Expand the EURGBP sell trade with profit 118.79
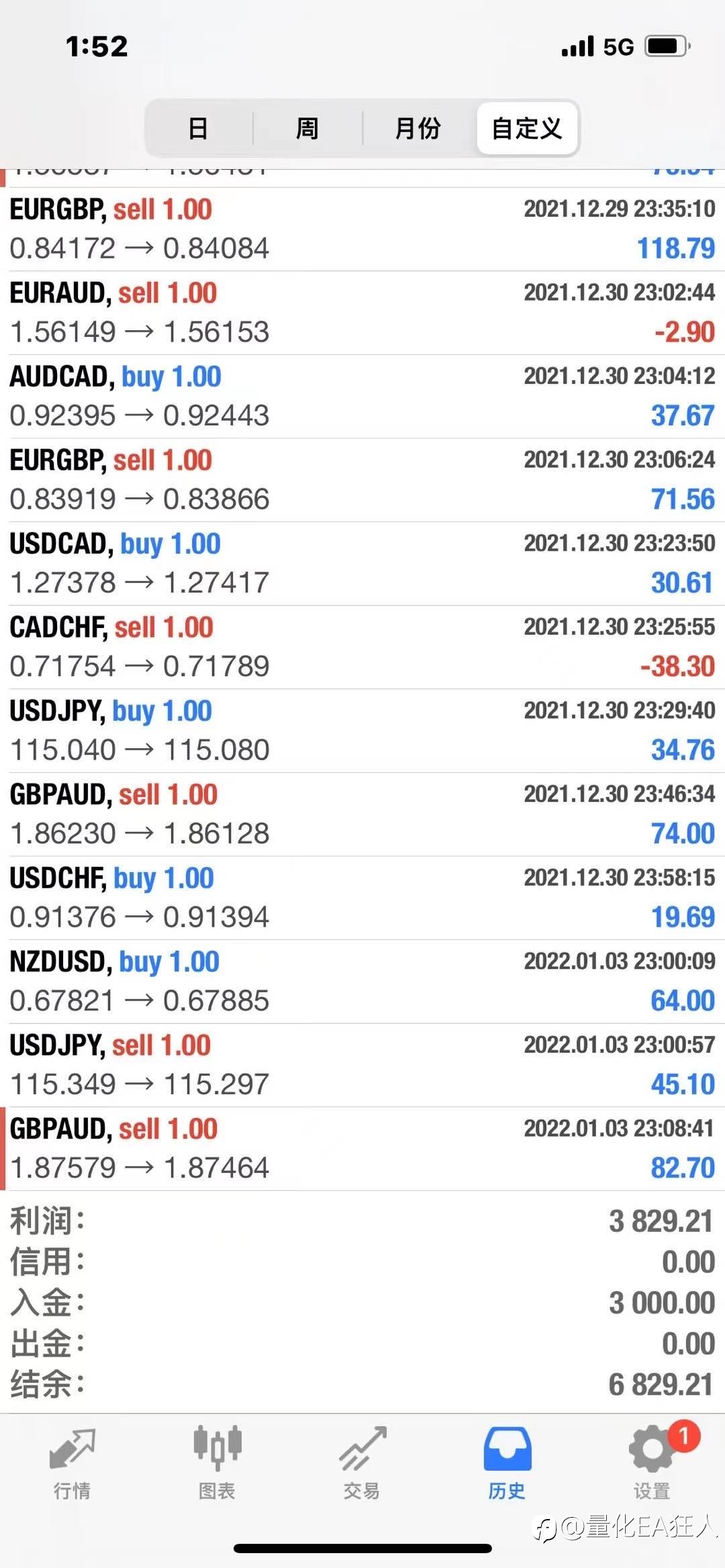The width and height of the screenshot is (725, 1568). pos(362,229)
